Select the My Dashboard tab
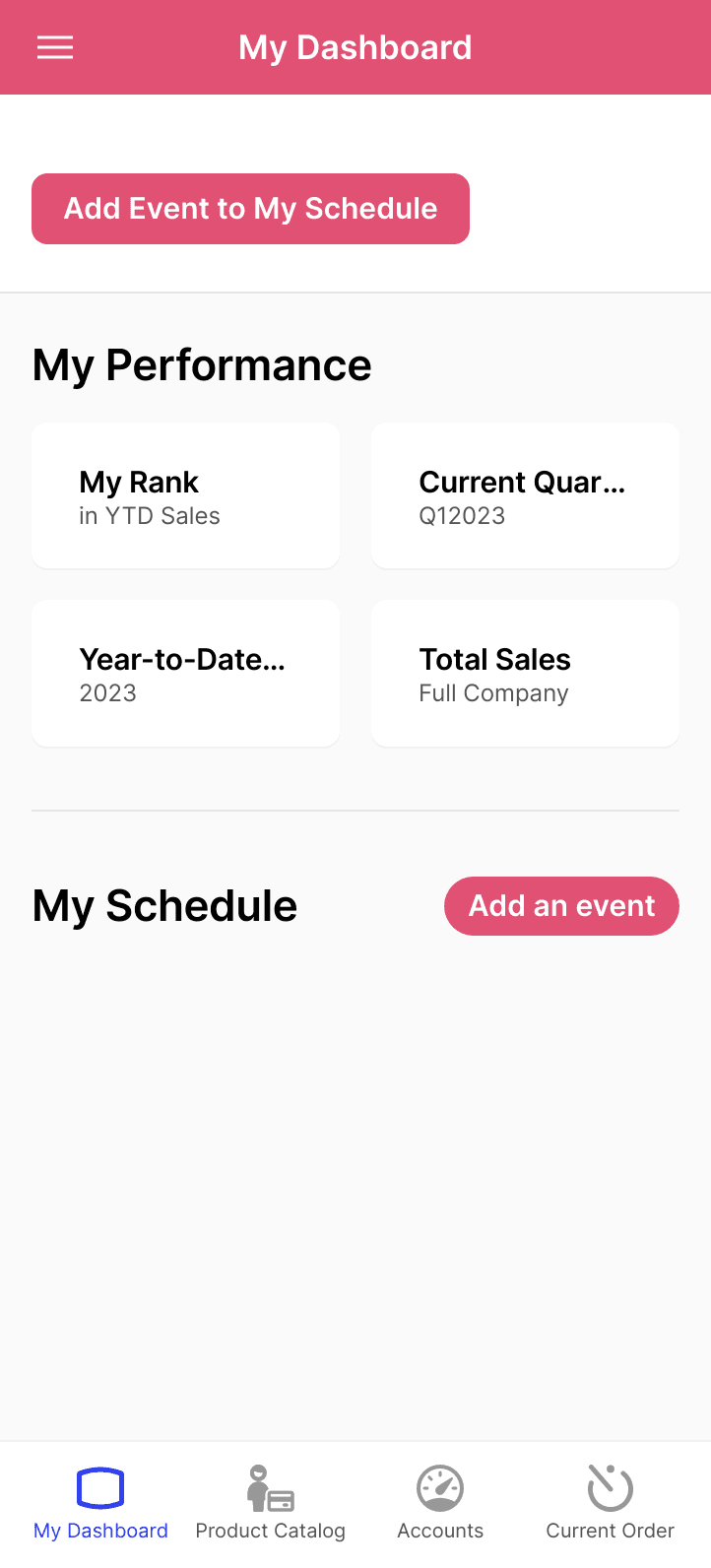 pyautogui.click(x=100, y=1503)
